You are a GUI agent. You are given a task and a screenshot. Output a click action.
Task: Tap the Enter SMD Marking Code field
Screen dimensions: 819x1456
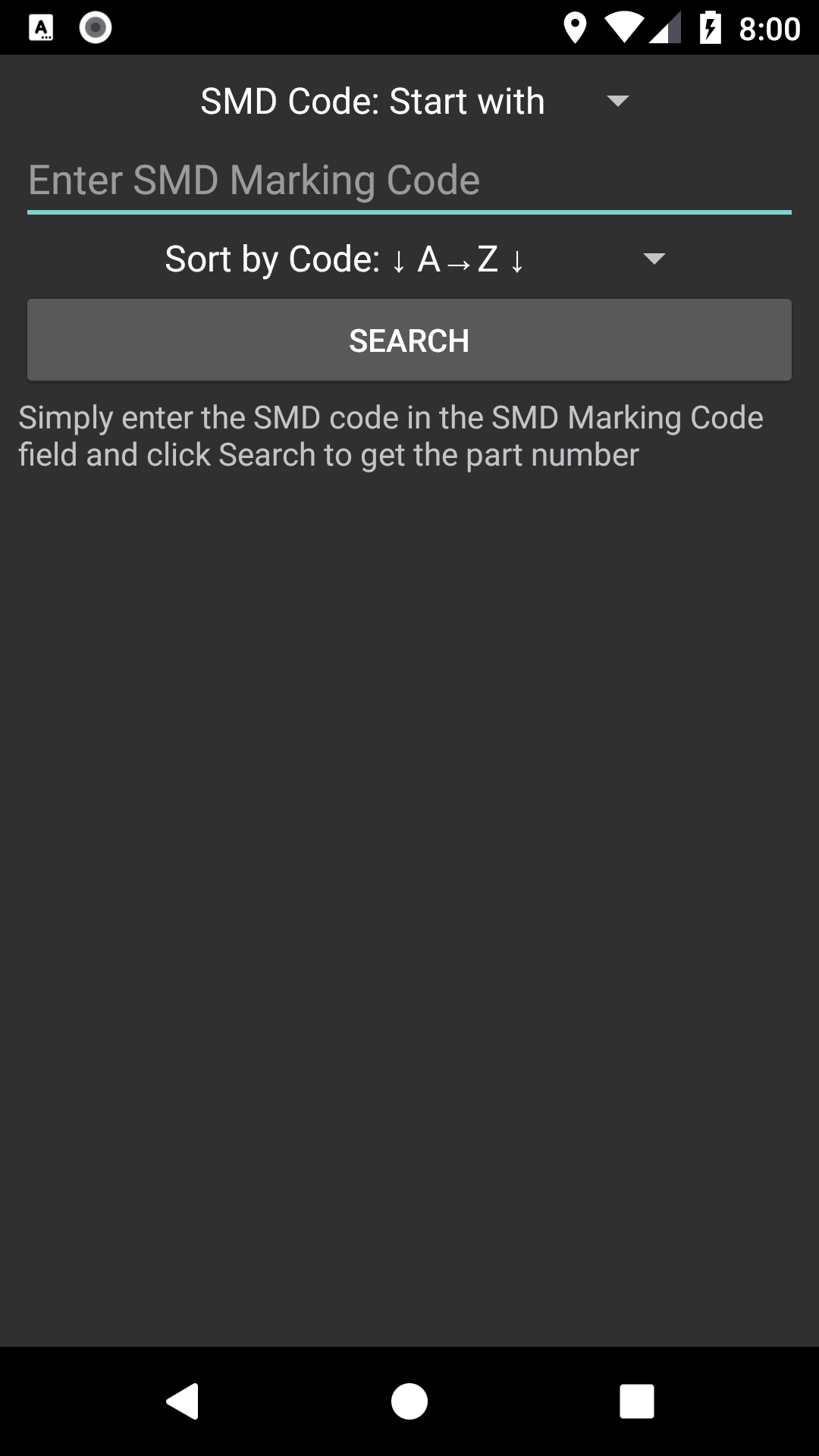[x=409, y=180]
